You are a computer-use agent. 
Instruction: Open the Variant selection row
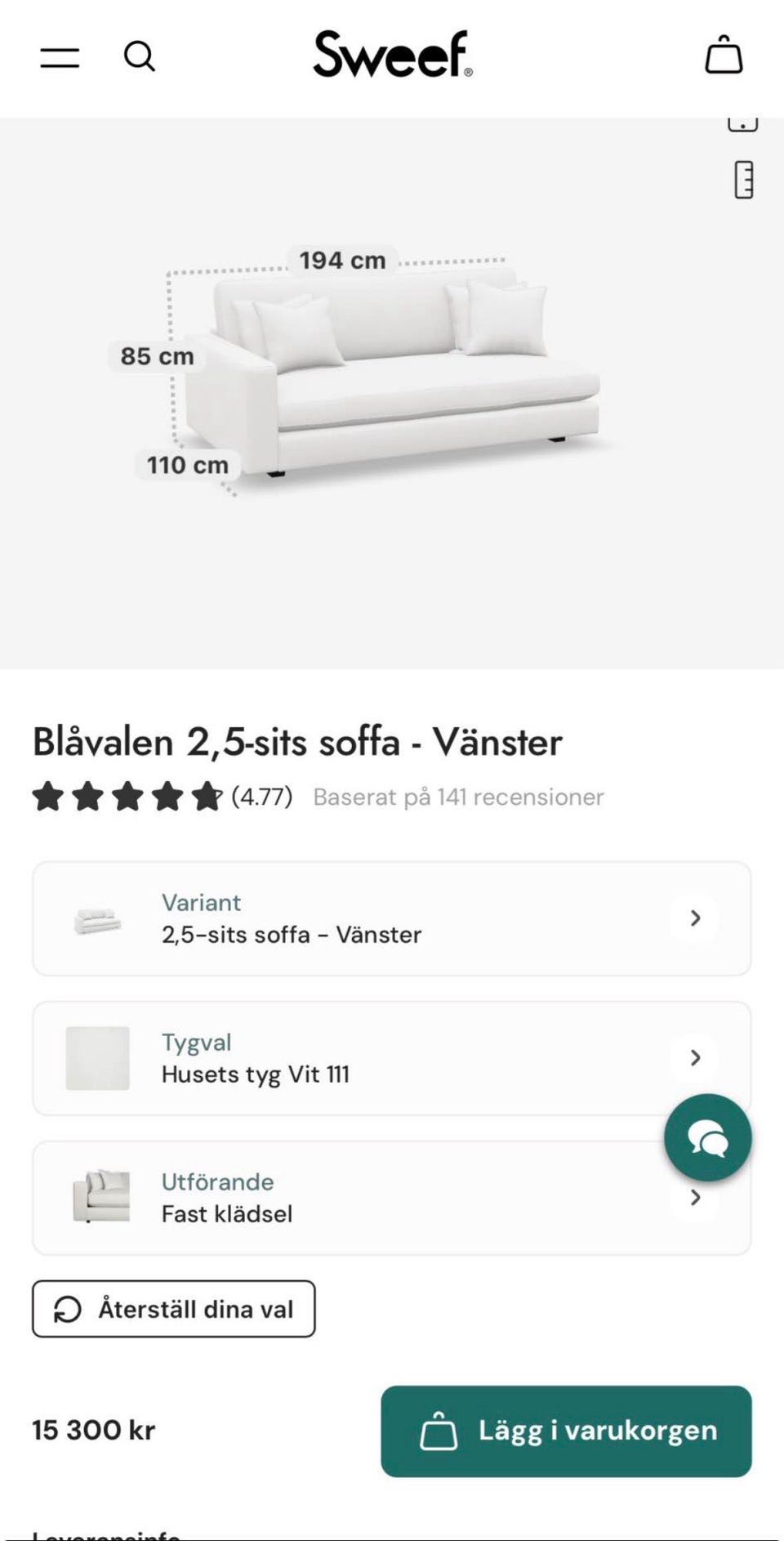(391, 918)
